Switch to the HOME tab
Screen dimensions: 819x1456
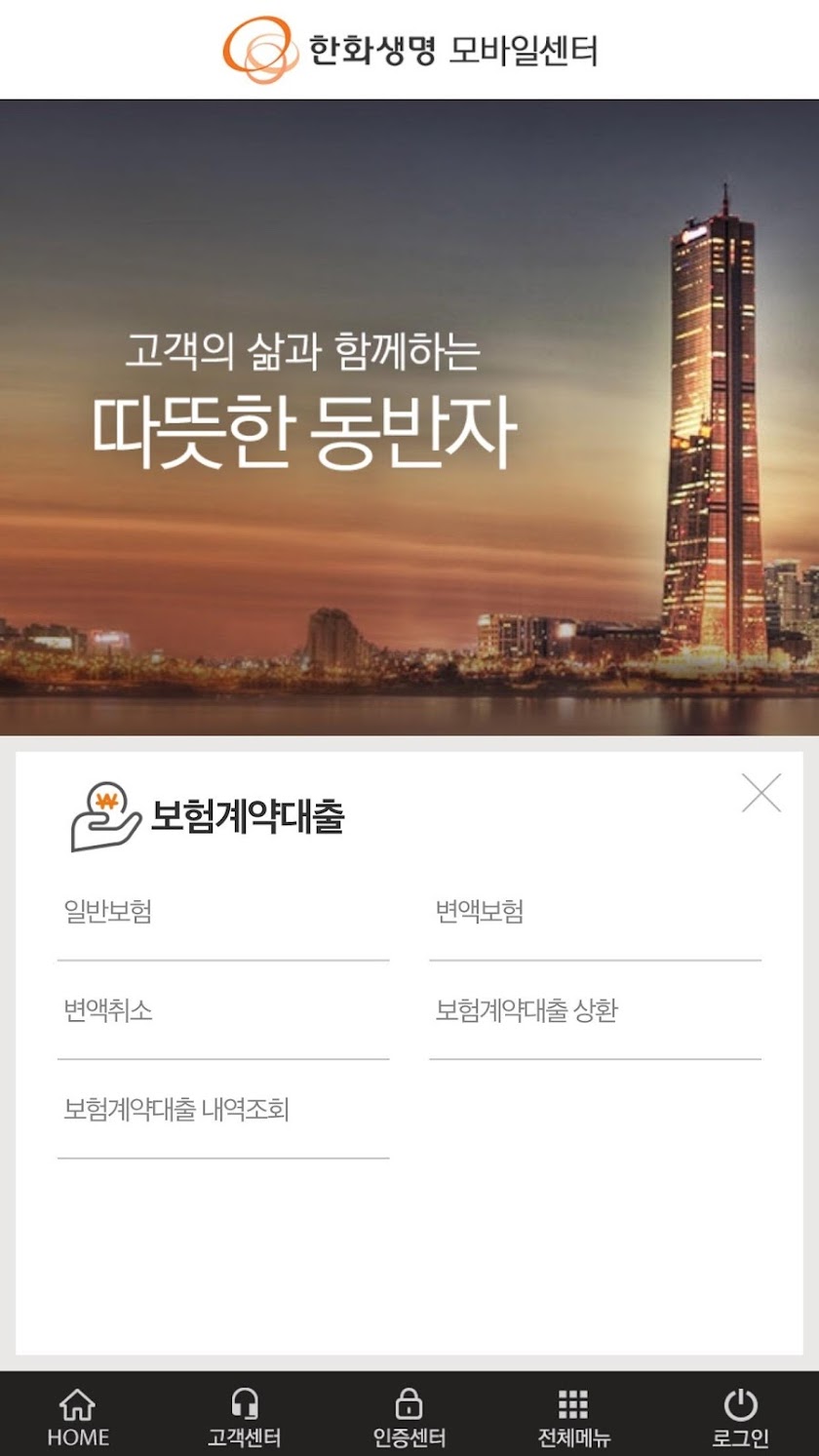tap(78, 1417)
